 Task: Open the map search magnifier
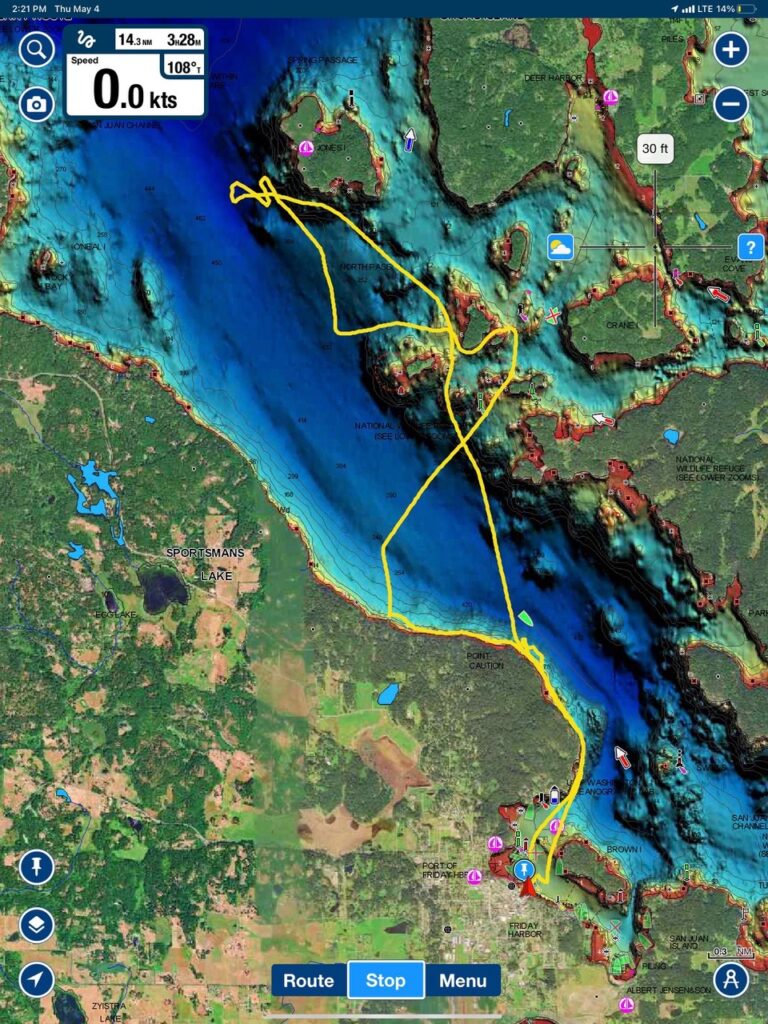click(x=36, y=49)
